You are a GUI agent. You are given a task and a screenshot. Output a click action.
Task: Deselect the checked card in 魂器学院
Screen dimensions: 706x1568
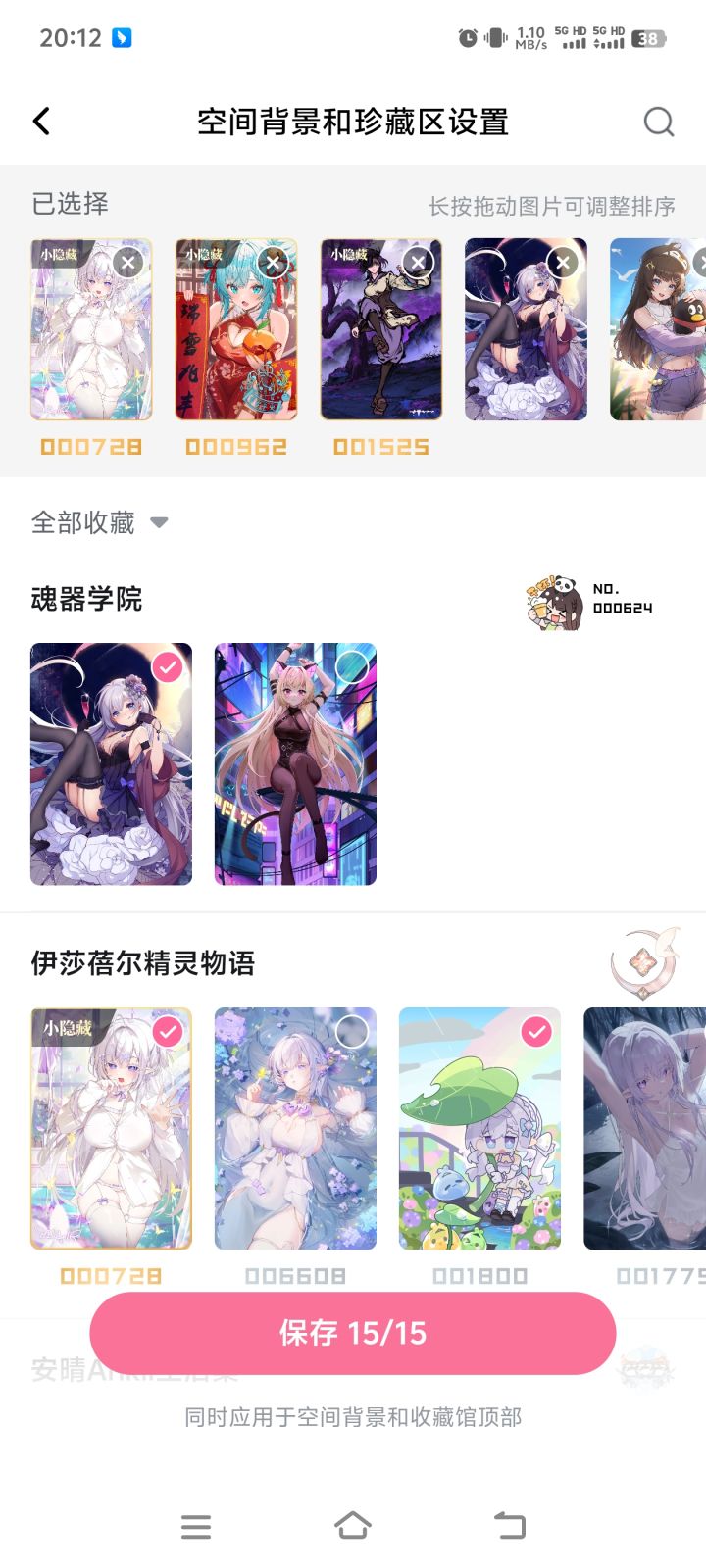click(168, 665)
